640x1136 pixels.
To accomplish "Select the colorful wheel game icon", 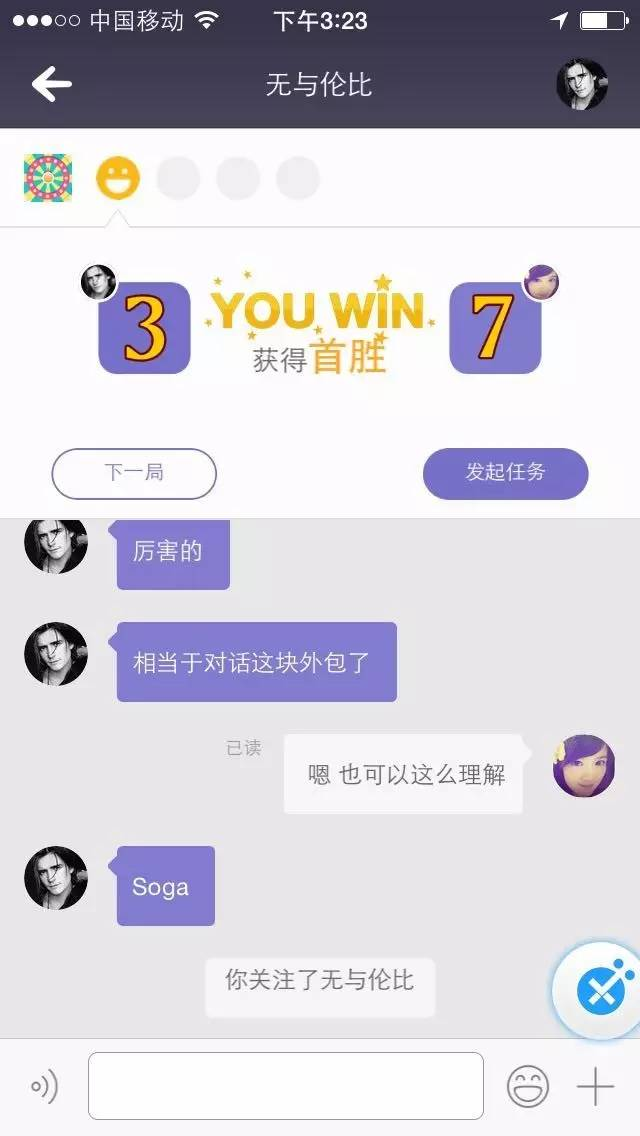I will [48, 178].
